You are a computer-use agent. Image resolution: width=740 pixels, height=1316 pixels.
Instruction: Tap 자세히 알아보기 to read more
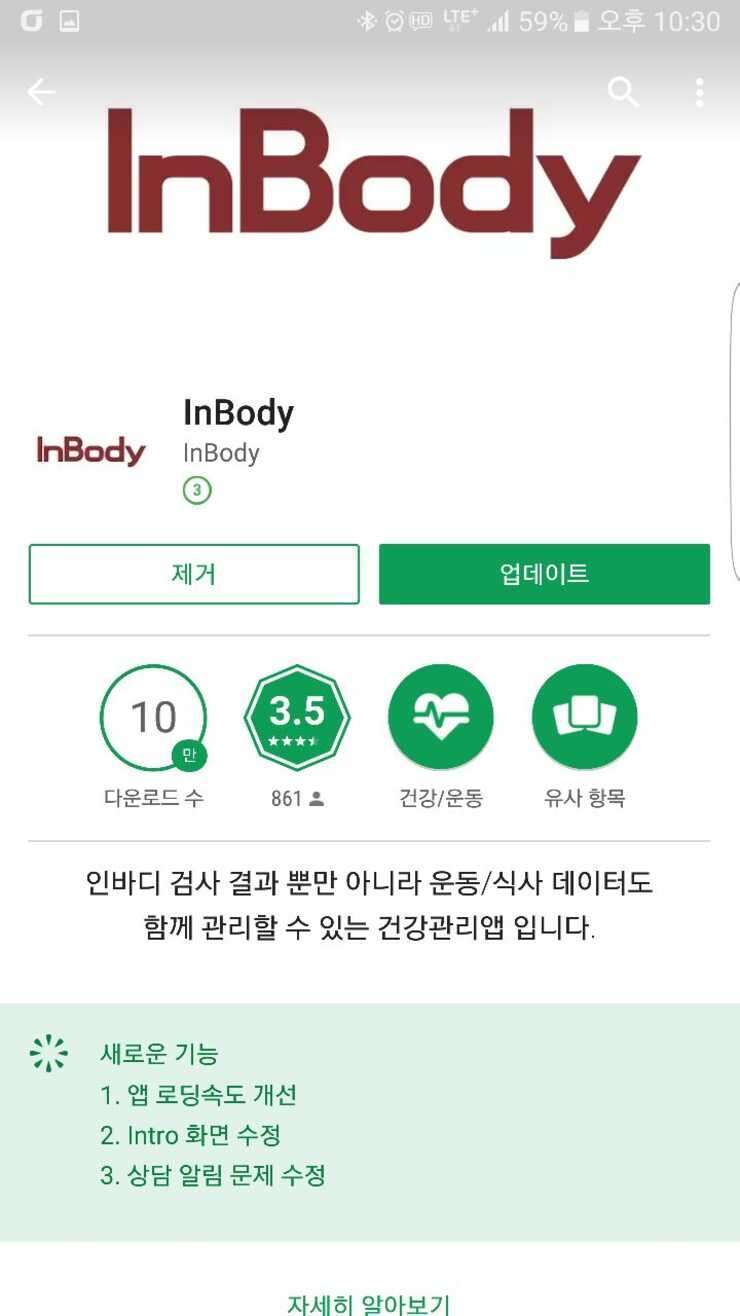coord(369,1304)
